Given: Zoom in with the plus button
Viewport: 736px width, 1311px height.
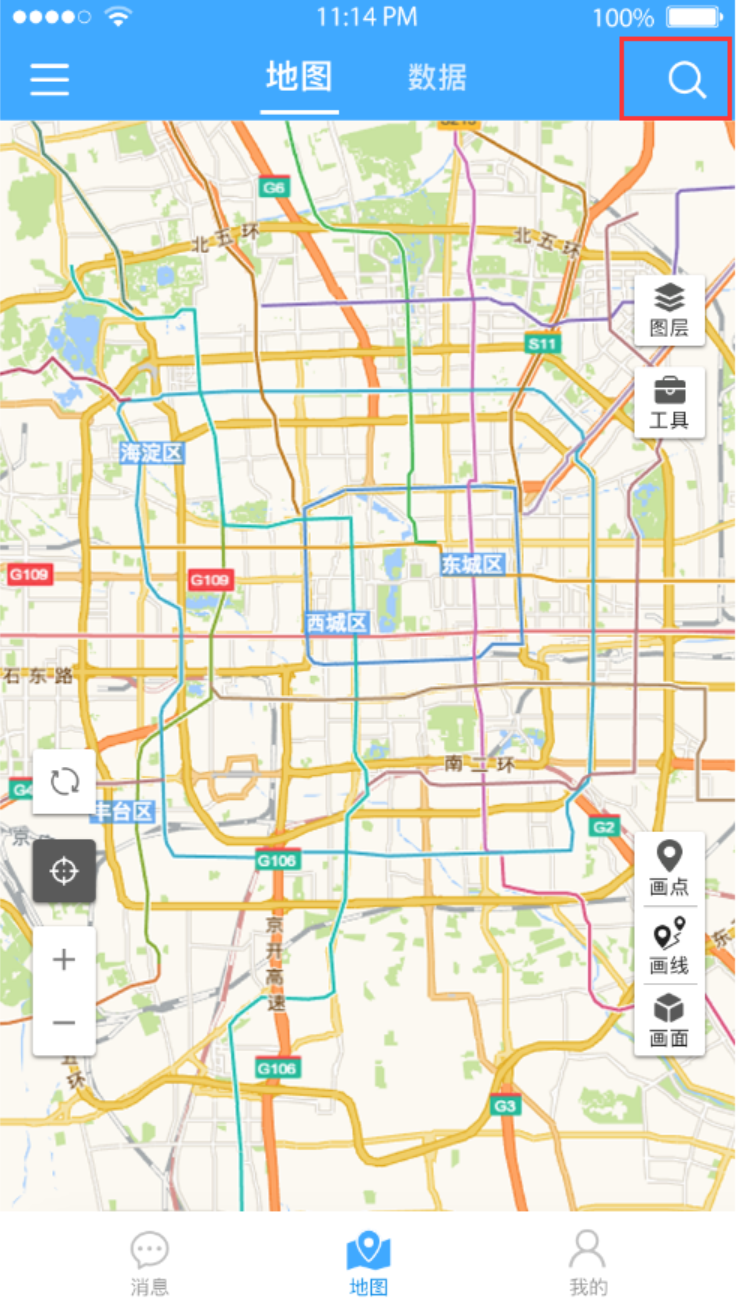Looking at the screenshot, I should 64,960.
